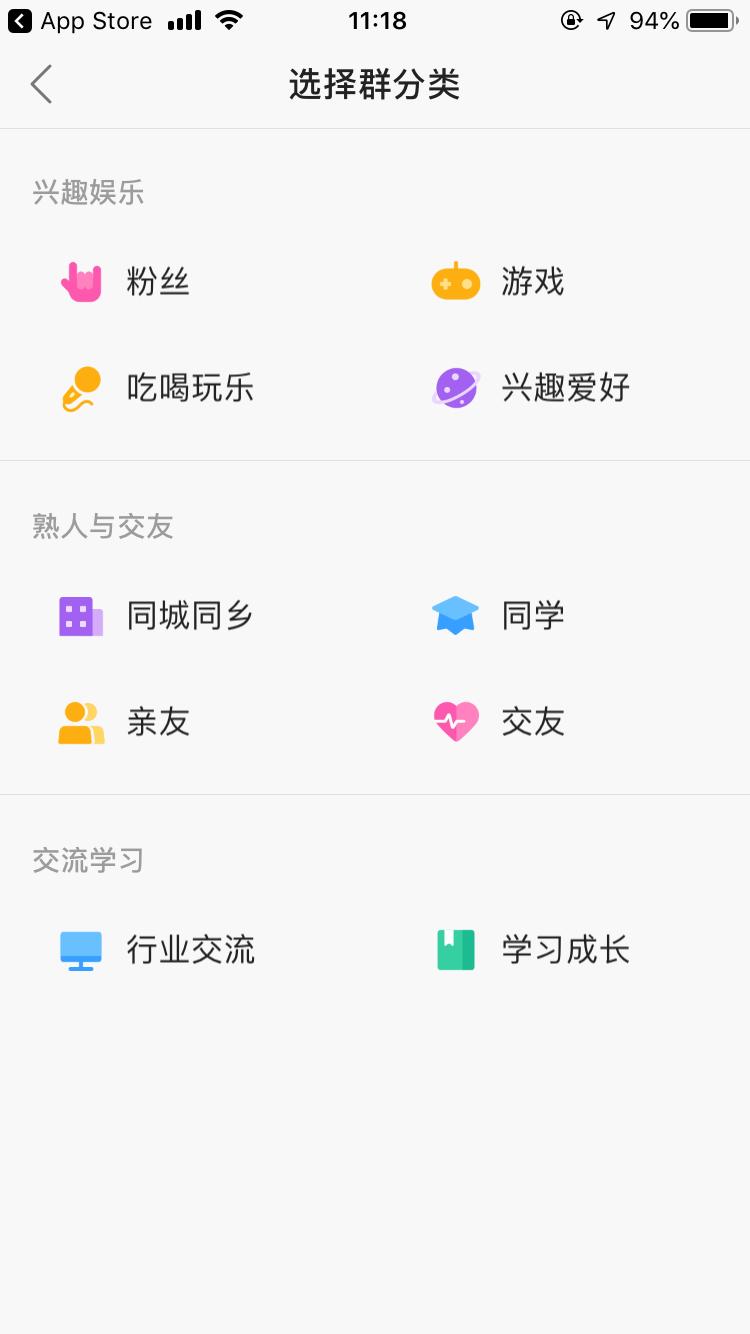Viewport: 750px width, 1334px height.
Task: Tap the 交友 heart icon
Action: click(455, 722)
